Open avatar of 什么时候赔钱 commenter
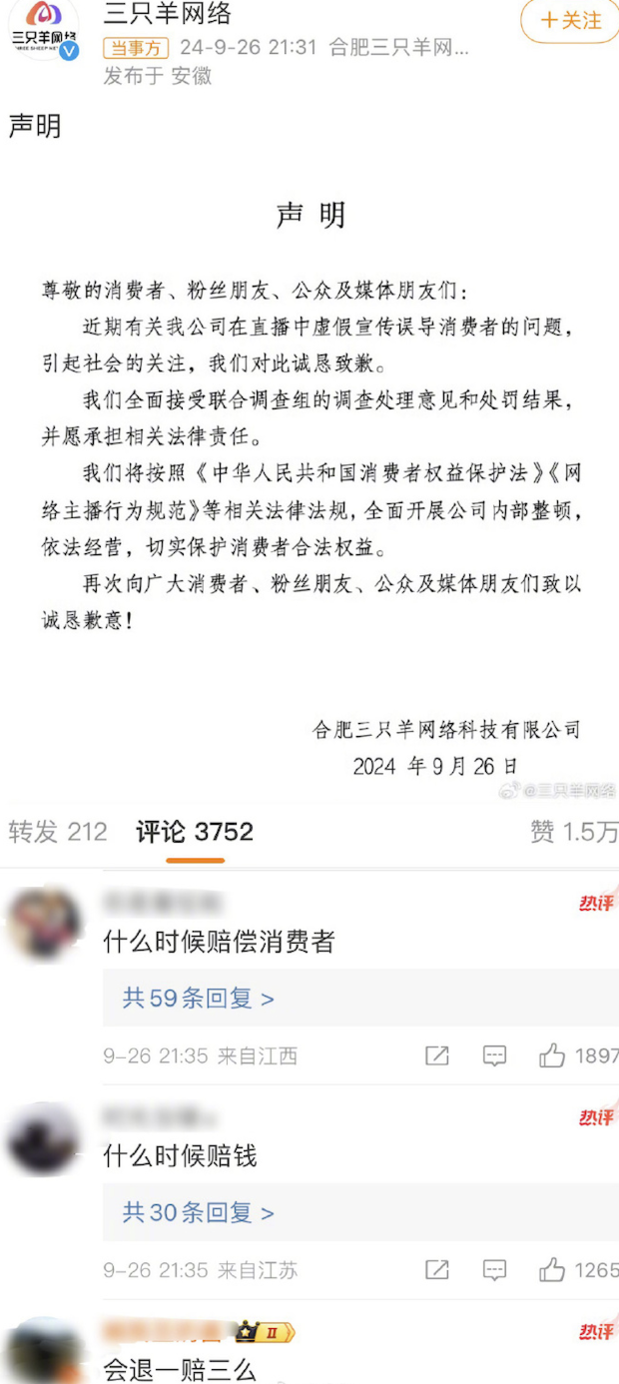The width and height of the screenshot is (619, 1384). 44,1138
